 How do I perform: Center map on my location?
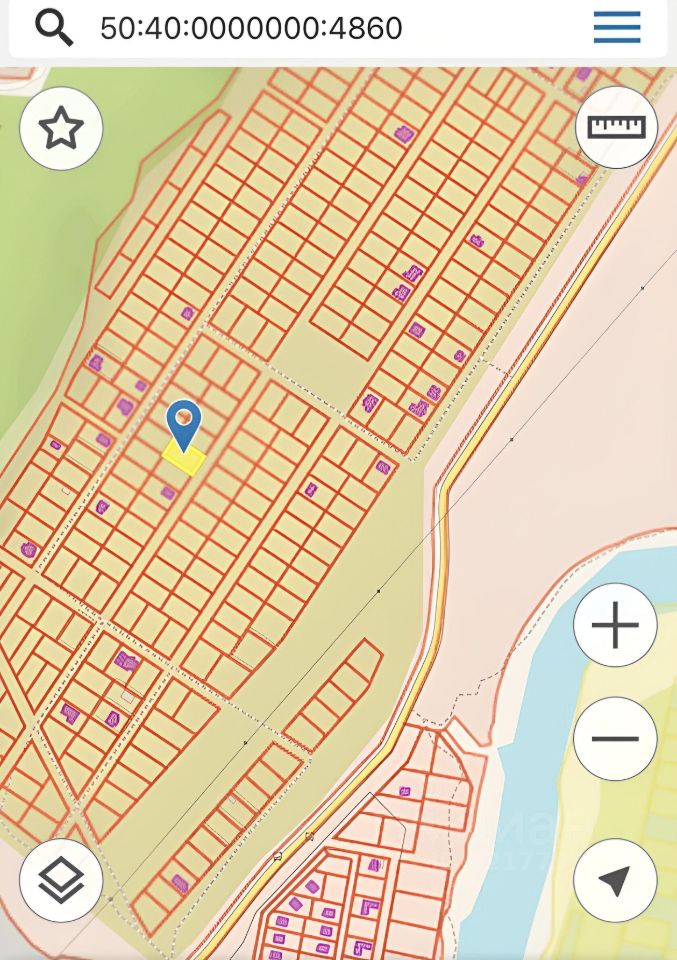(615, 880)
